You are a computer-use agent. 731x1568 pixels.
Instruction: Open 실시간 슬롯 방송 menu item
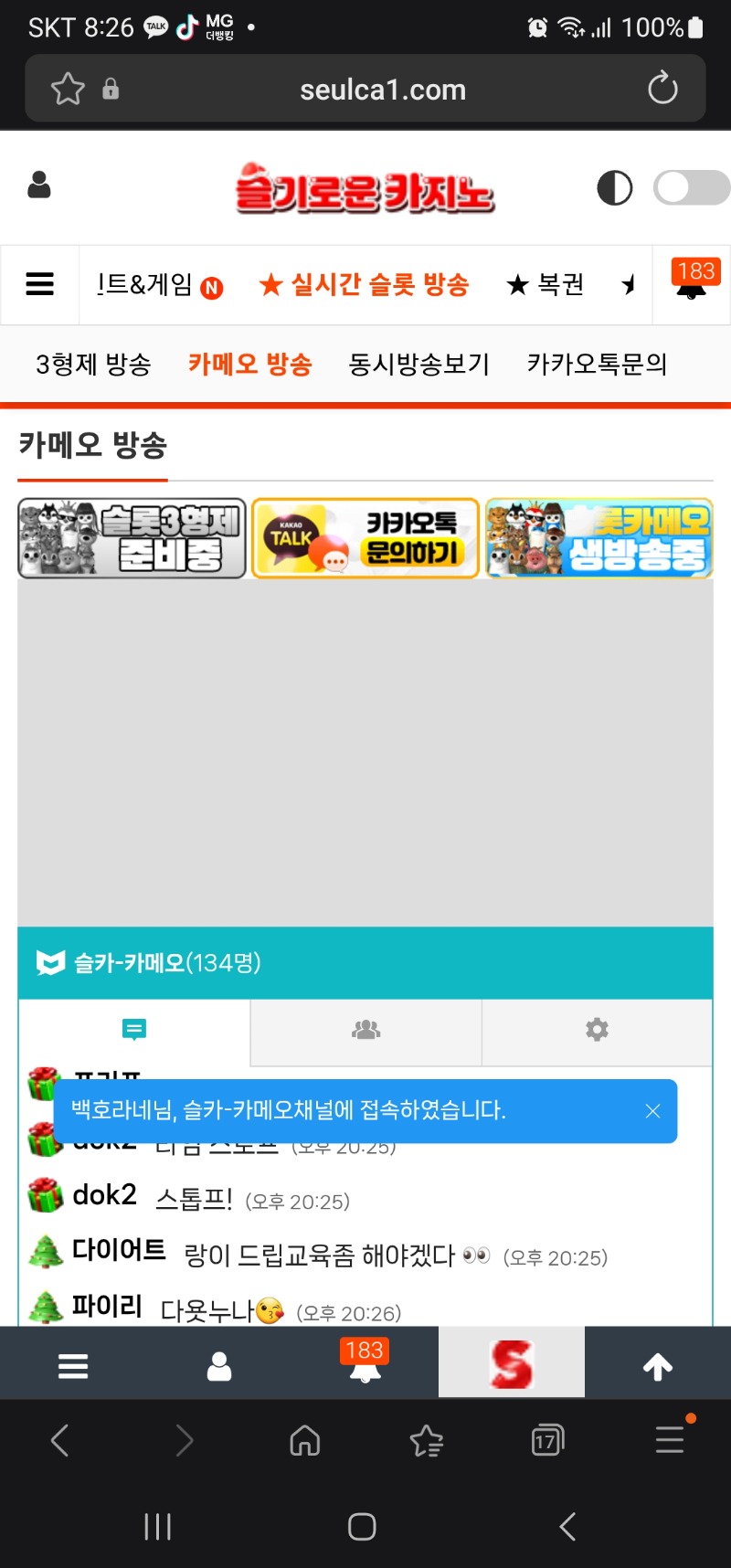coord(364,285)
